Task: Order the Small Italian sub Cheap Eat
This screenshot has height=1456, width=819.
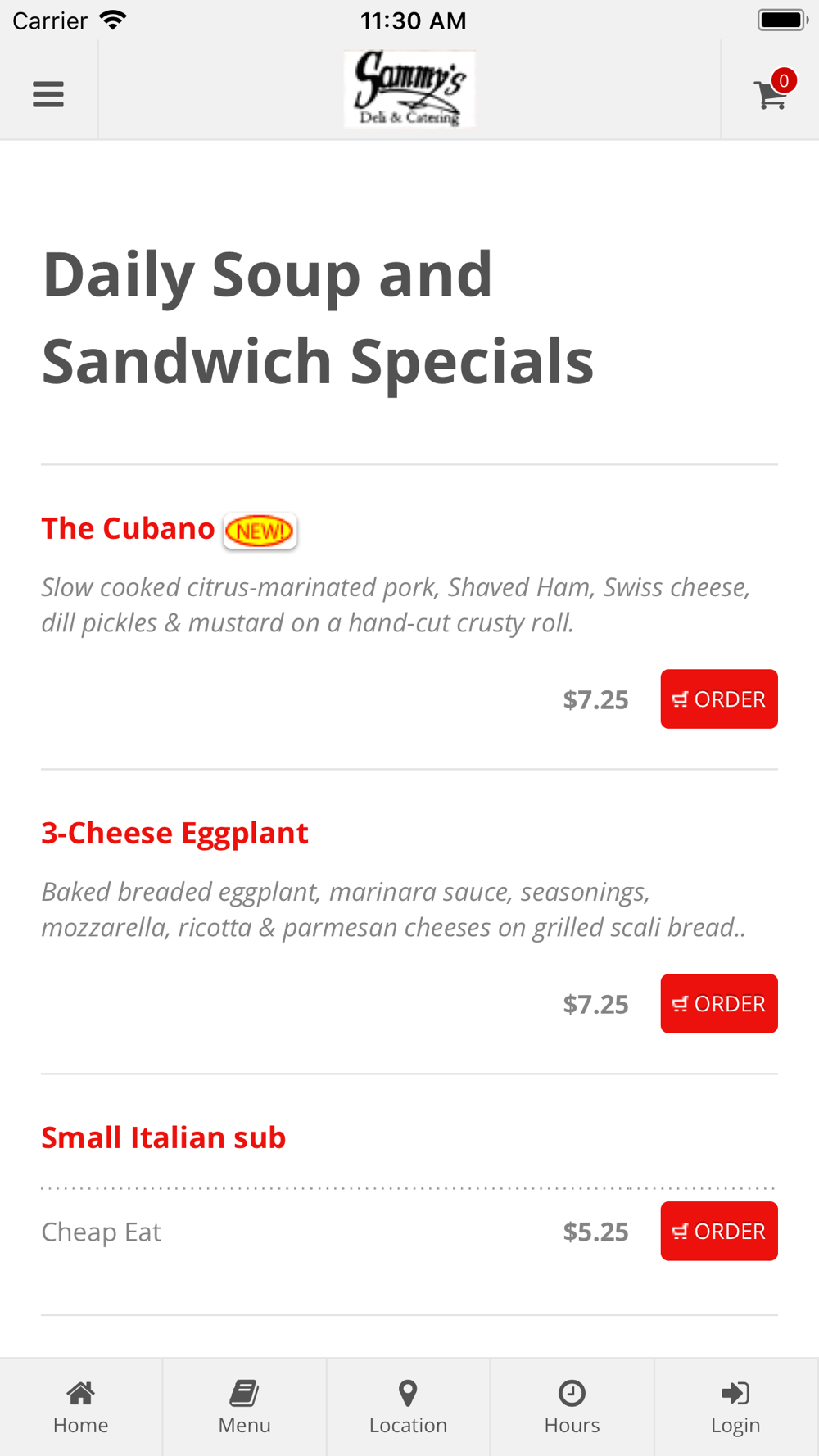Action: pos(718,1232)
